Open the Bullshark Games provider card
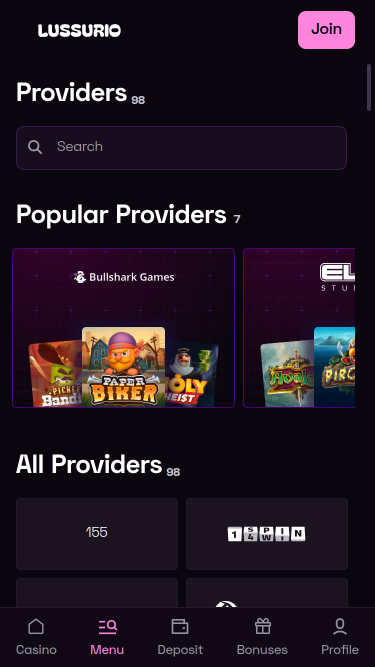The width and height of the screenshot is (375, 667). (x=124, y=328)
